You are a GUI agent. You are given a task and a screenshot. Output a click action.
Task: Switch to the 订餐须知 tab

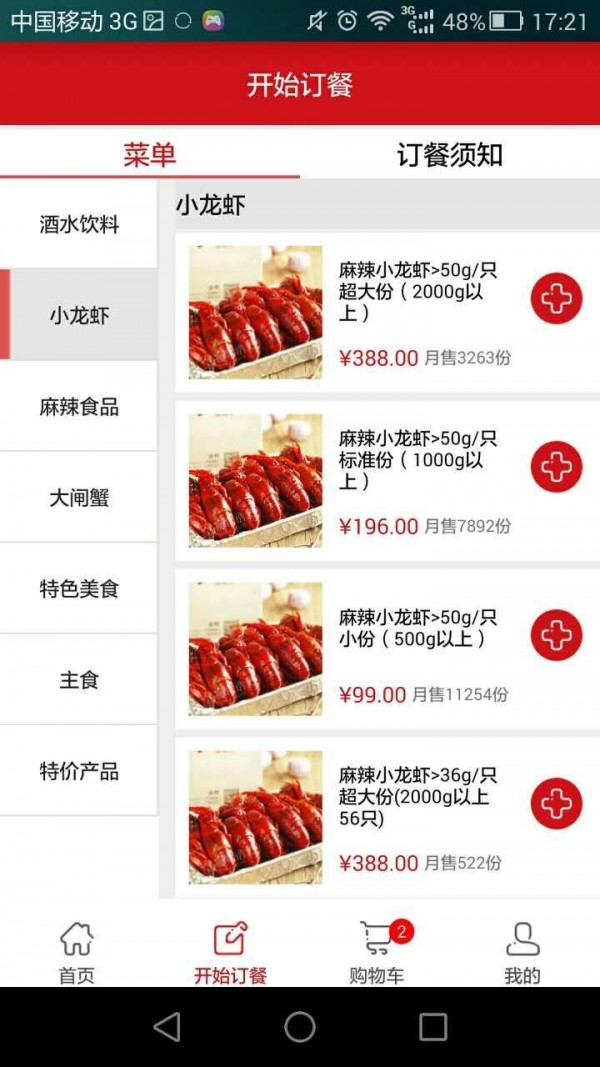tap(449, 155)
